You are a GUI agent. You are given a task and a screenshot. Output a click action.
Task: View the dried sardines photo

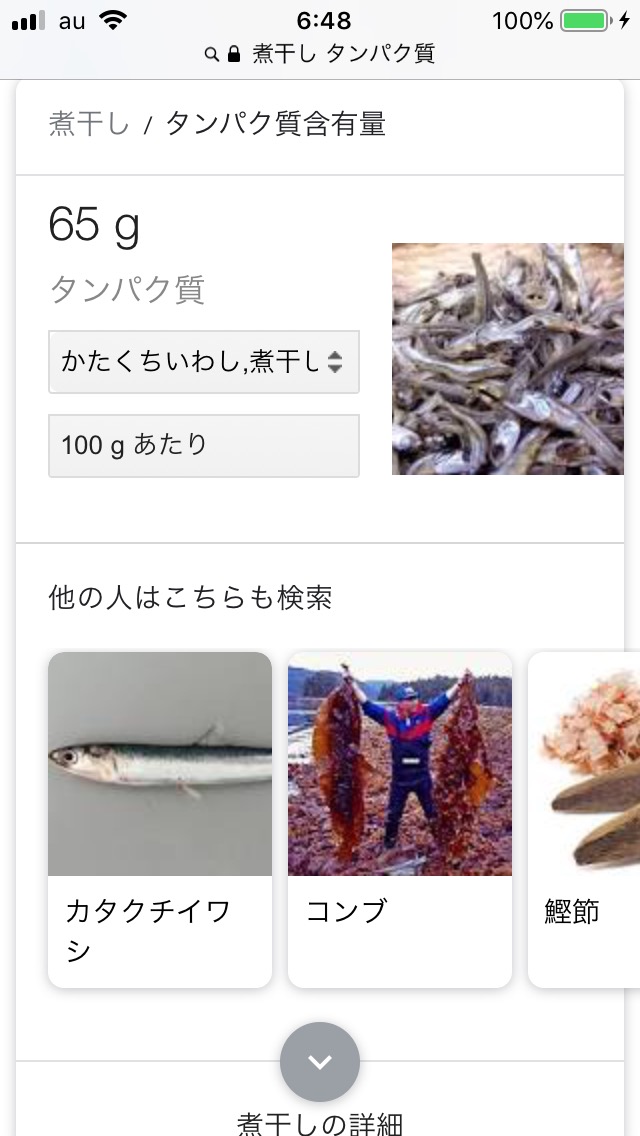pos(507,359)
